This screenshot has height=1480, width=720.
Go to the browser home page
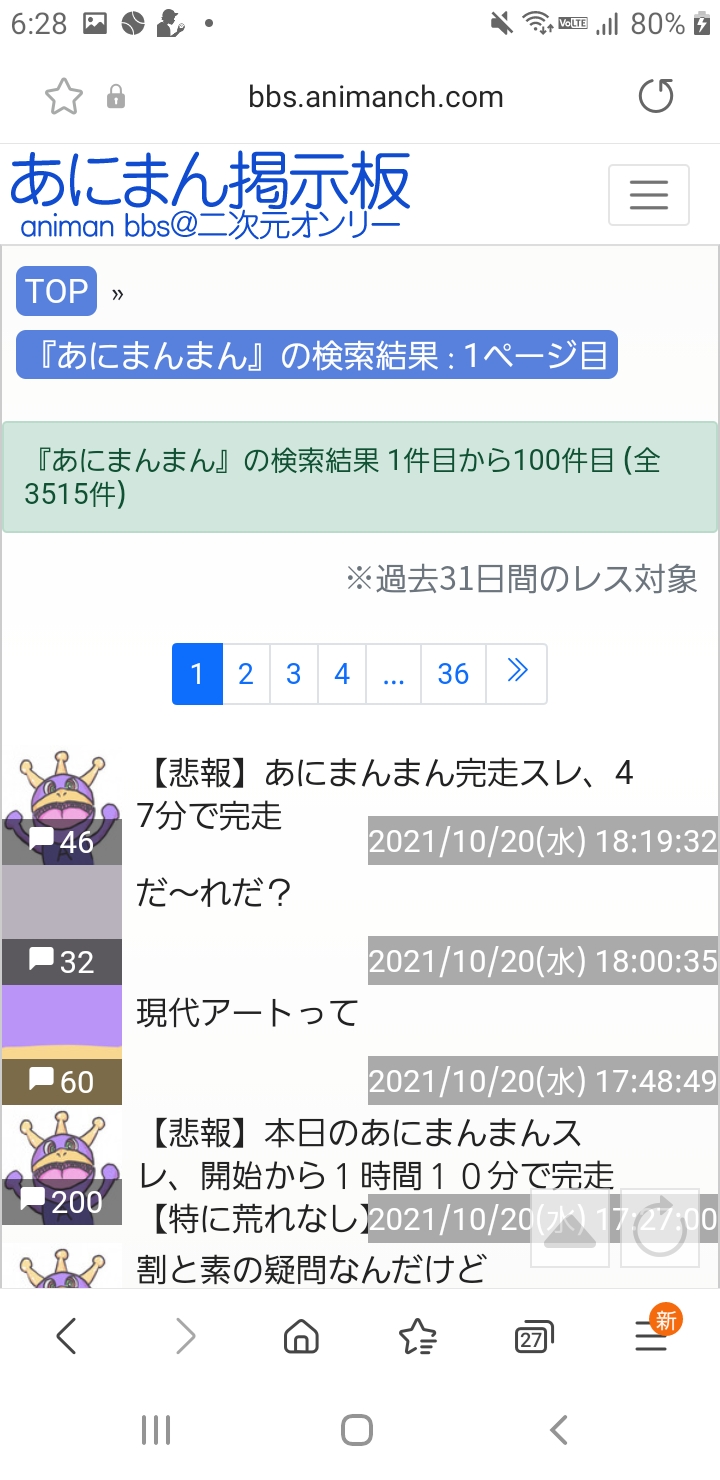point(301,1336)
